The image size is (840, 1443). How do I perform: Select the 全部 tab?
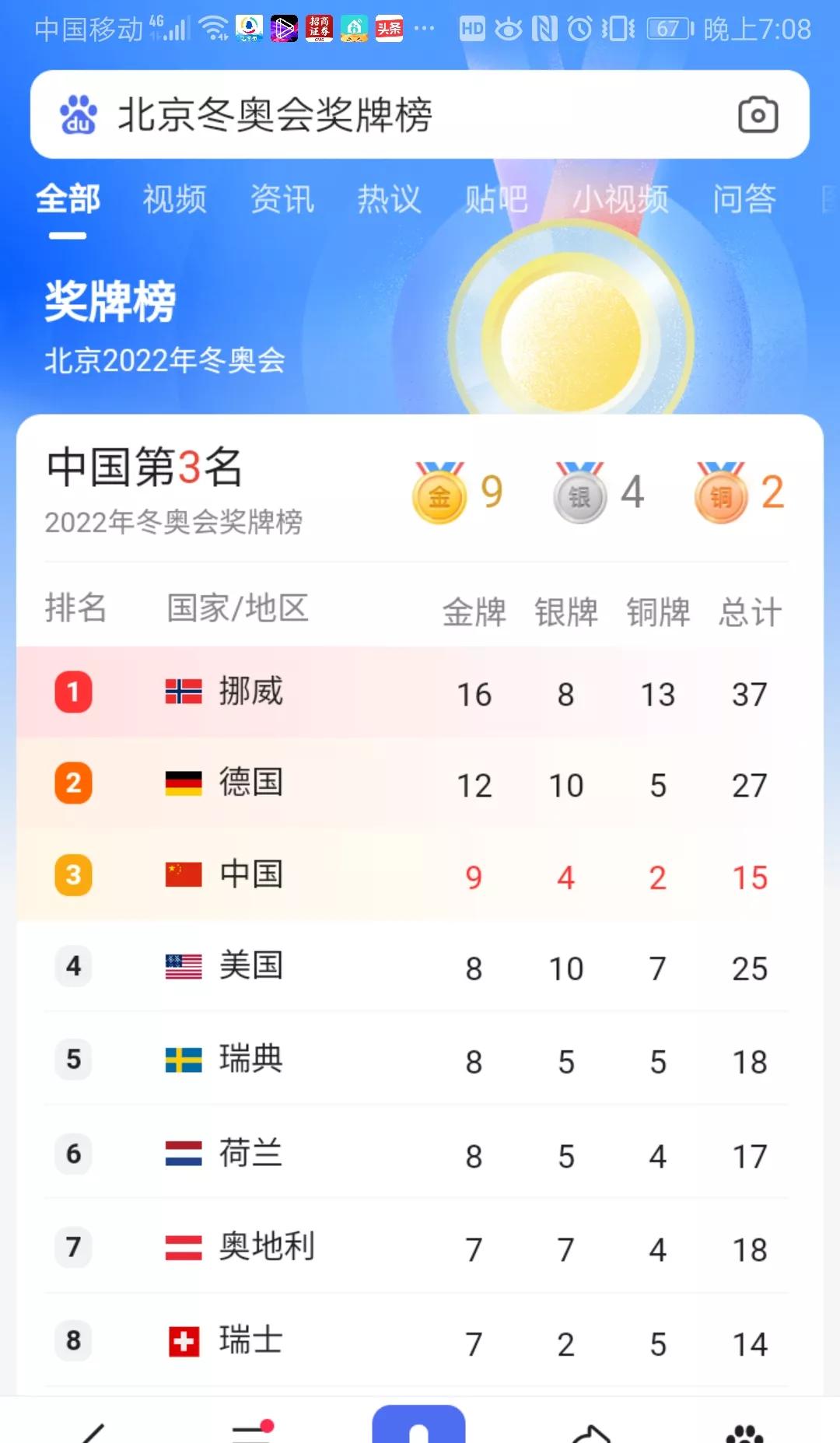[x=68, y=199]
